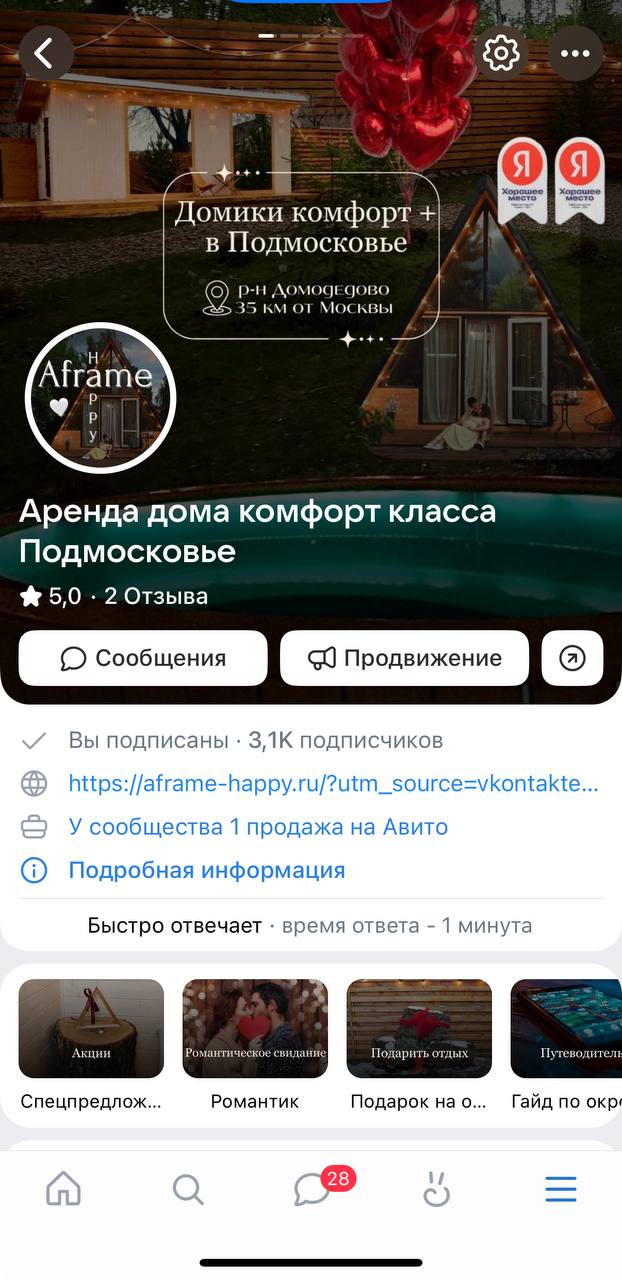Tap Вы подписаны subscription status
Viewport: 622px width, 1279px height.
click(148, 741)
